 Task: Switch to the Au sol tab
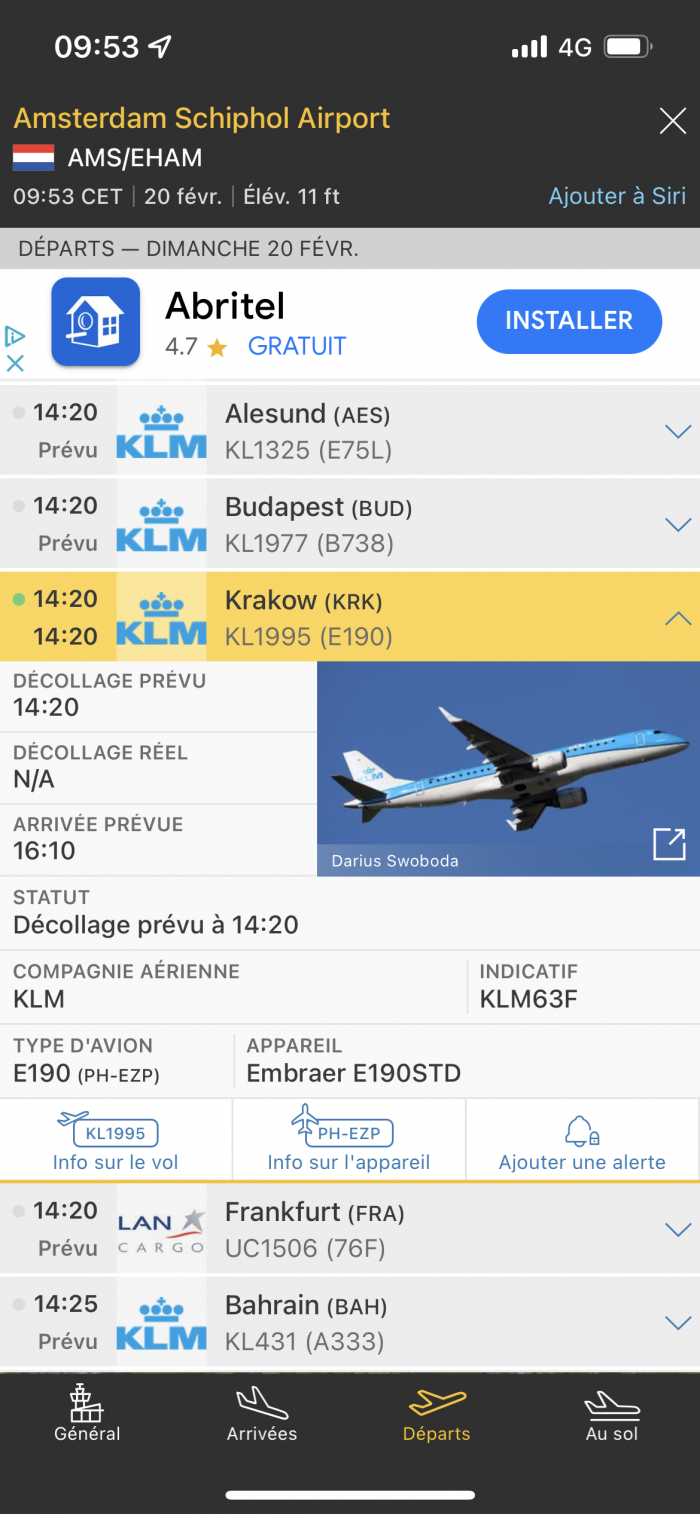click(x=611, y=1414)
